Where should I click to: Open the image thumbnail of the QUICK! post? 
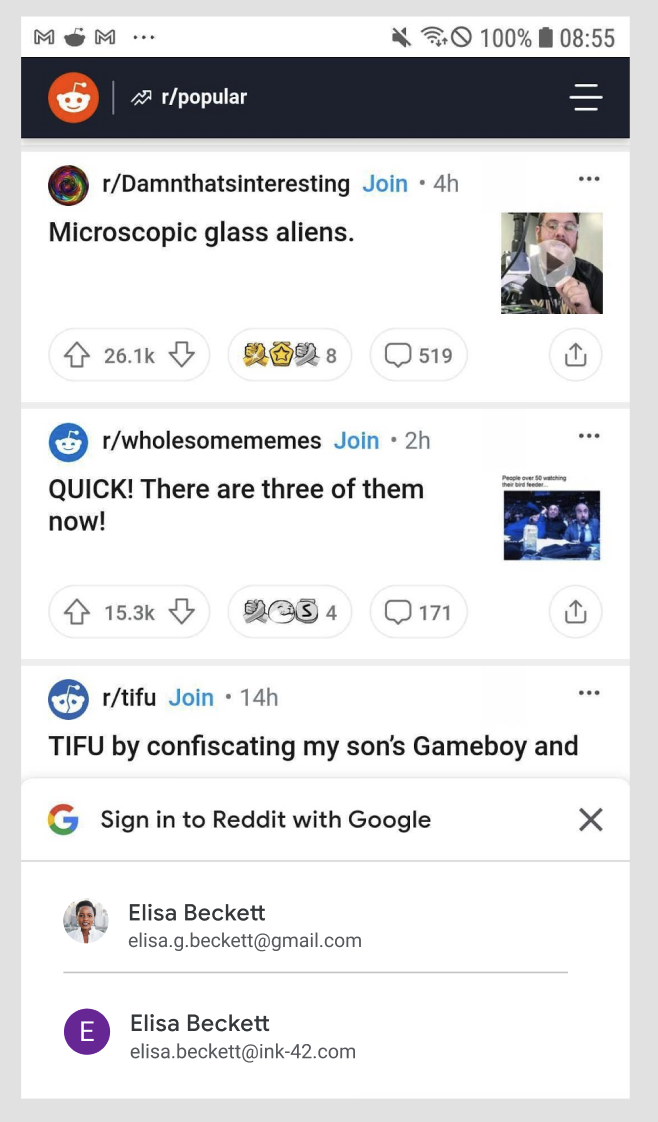[552, 518]
